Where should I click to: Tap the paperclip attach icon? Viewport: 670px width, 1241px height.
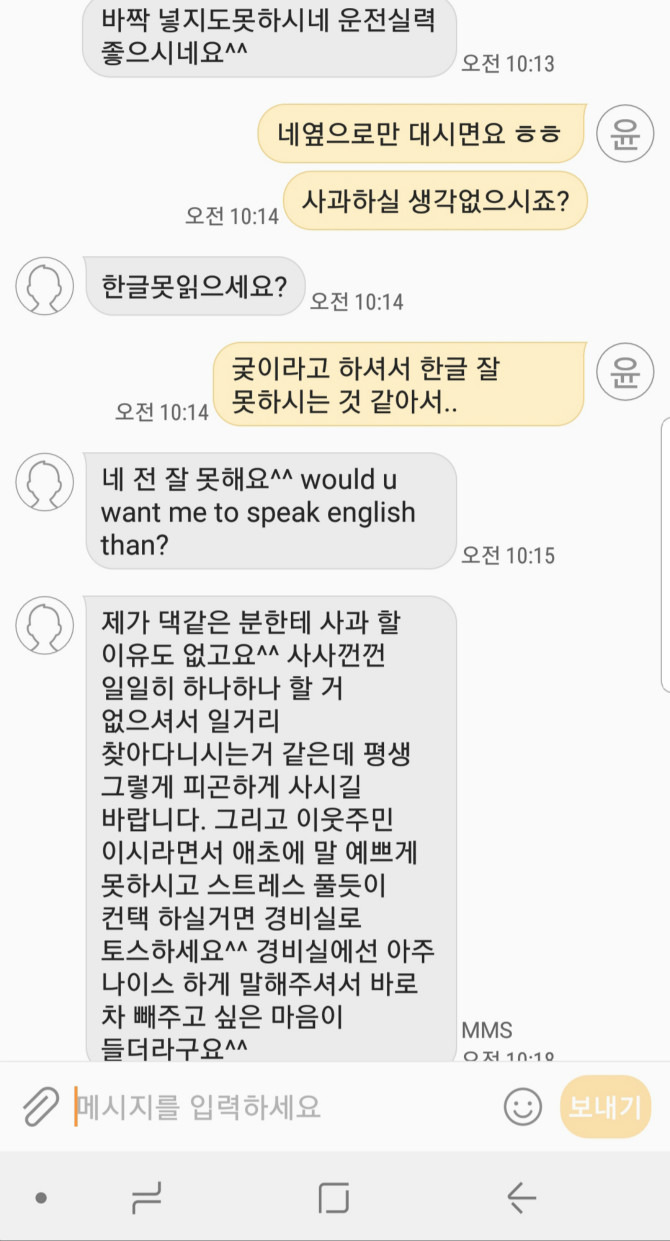tap(41, 1106)
